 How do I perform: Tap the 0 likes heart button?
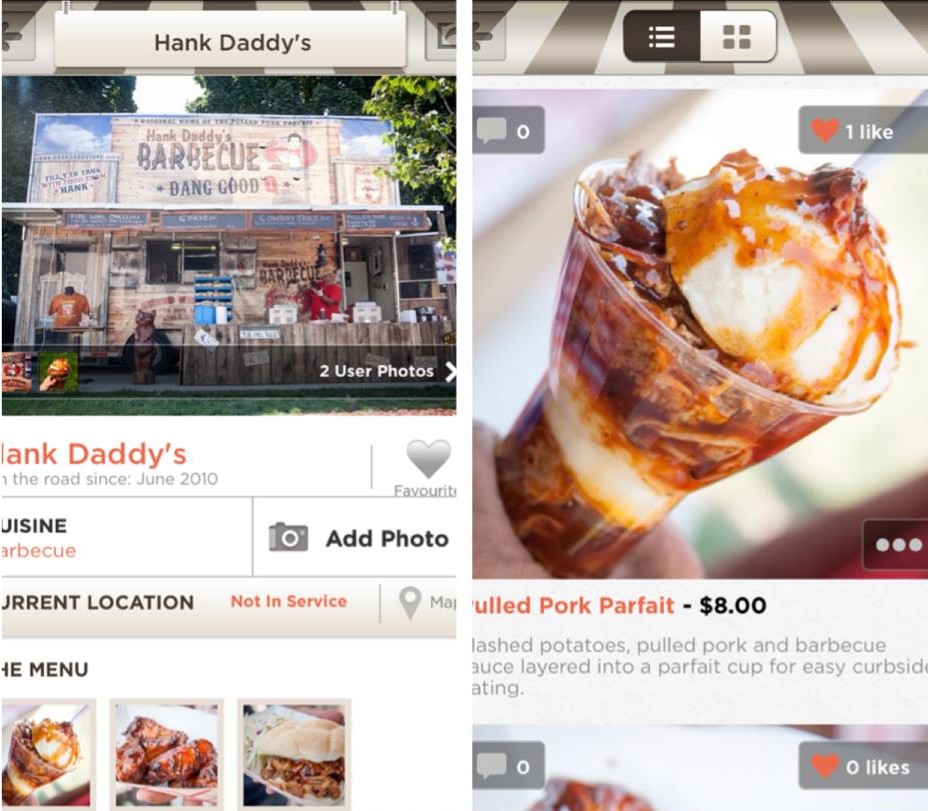point(862,767)
